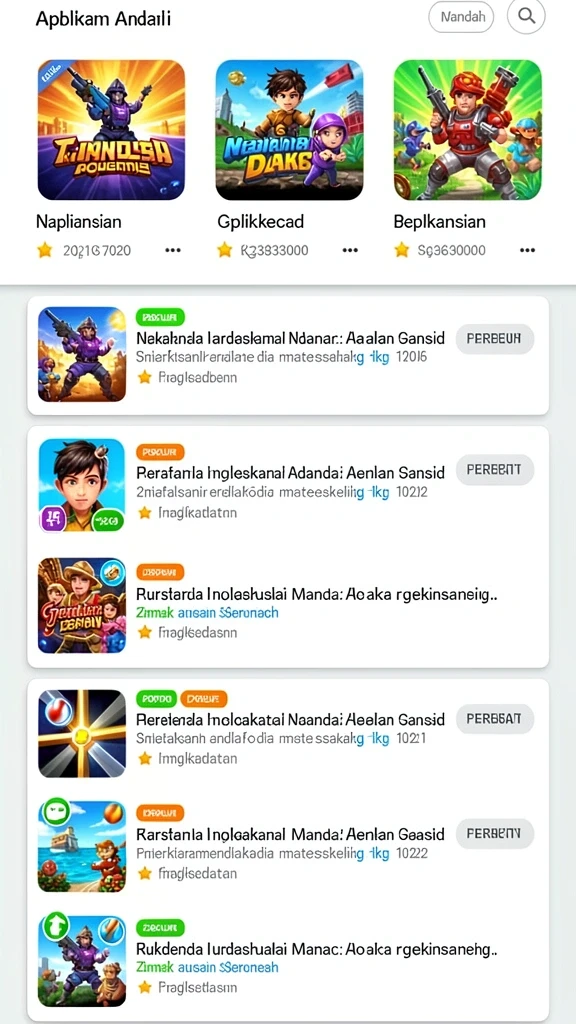Tap the Nandah button in header
The width and height of the screenshot is (576, 1024).
click(461, 17)
